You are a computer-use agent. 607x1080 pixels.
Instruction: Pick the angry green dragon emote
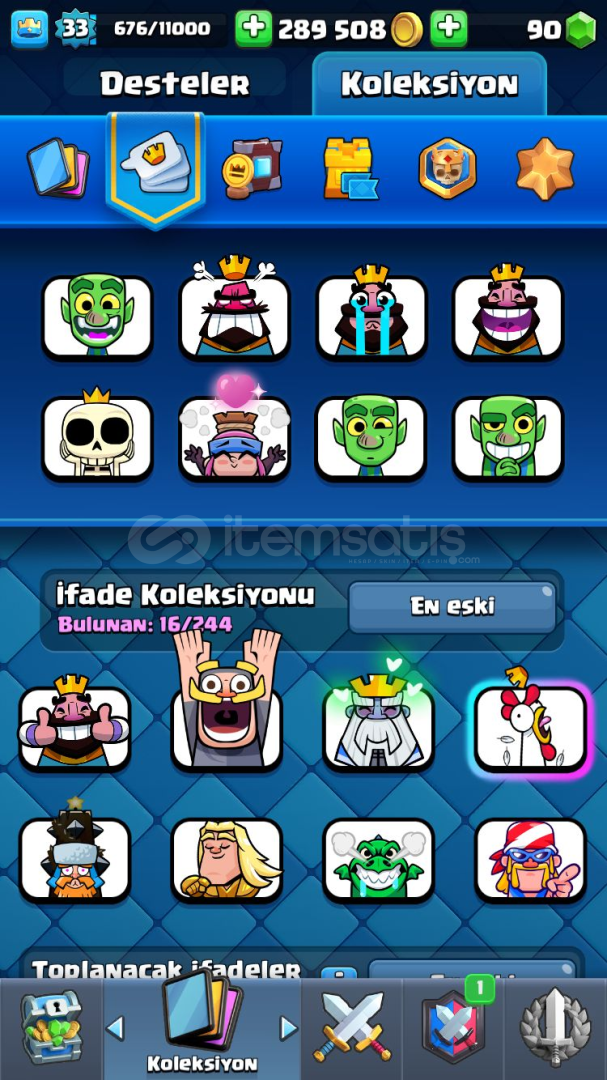pos(378,860)
